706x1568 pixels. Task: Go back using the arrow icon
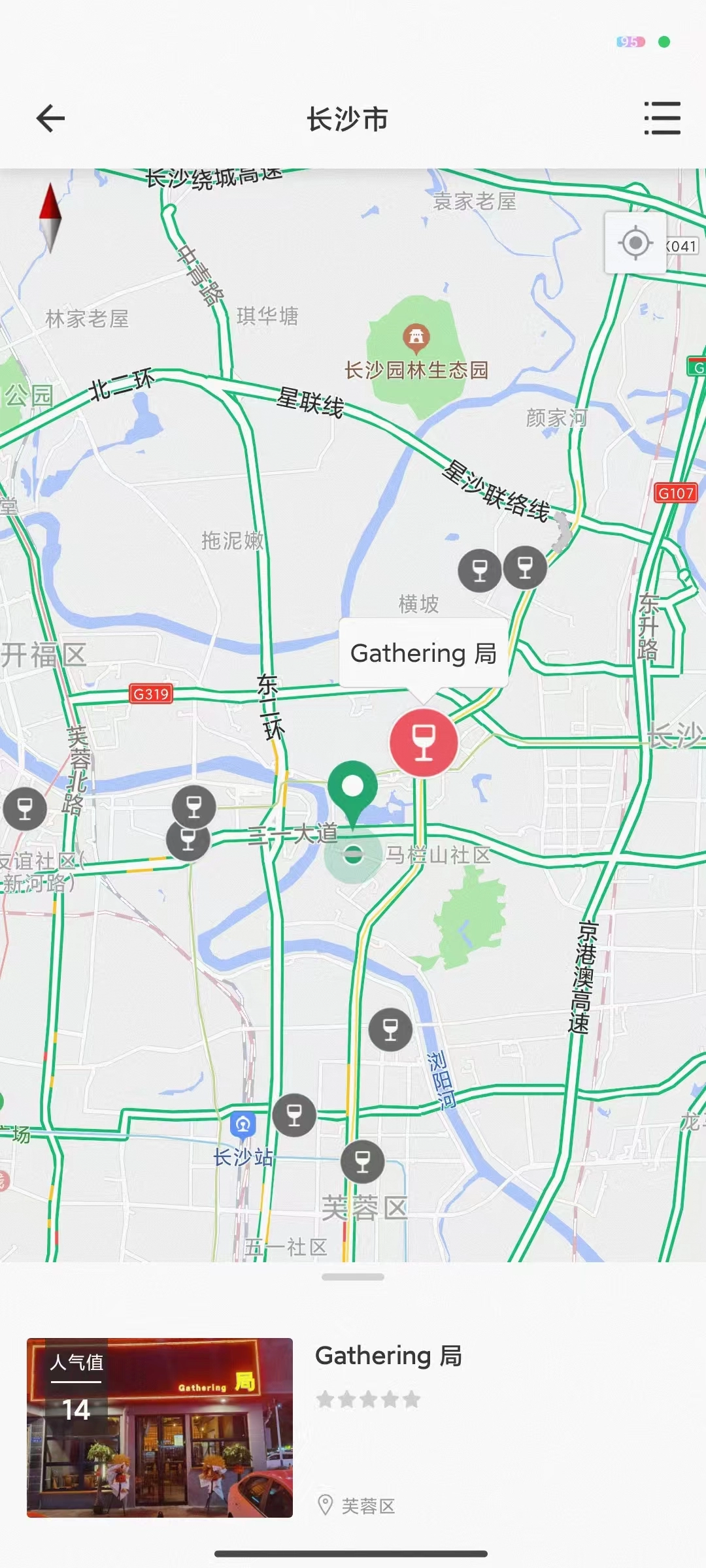(x=50, y=119)
